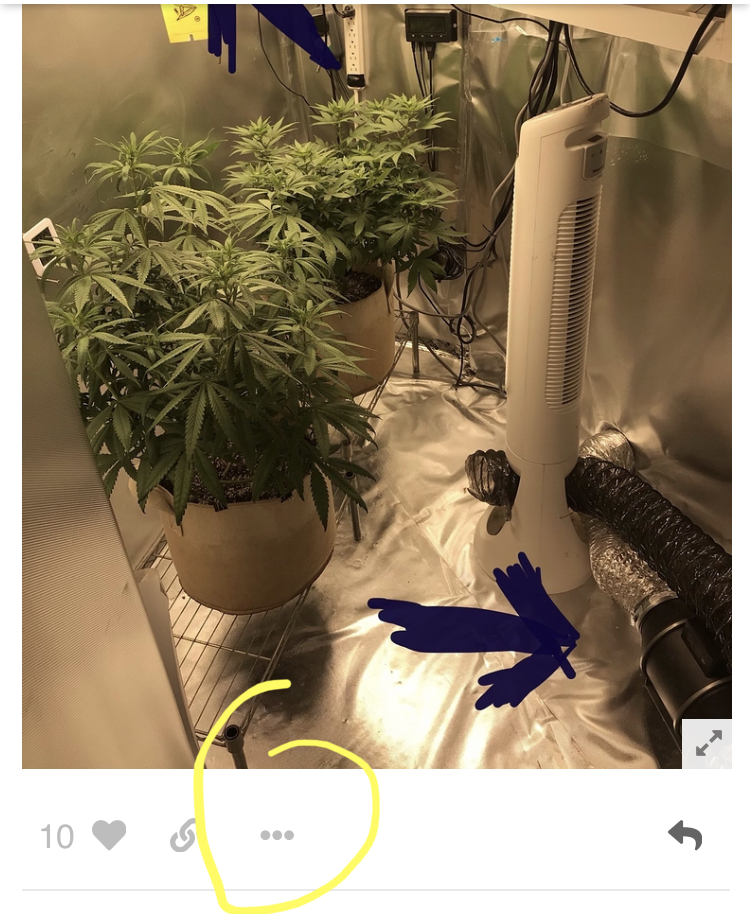Reply to this post with arrow icon

(685, 835)
